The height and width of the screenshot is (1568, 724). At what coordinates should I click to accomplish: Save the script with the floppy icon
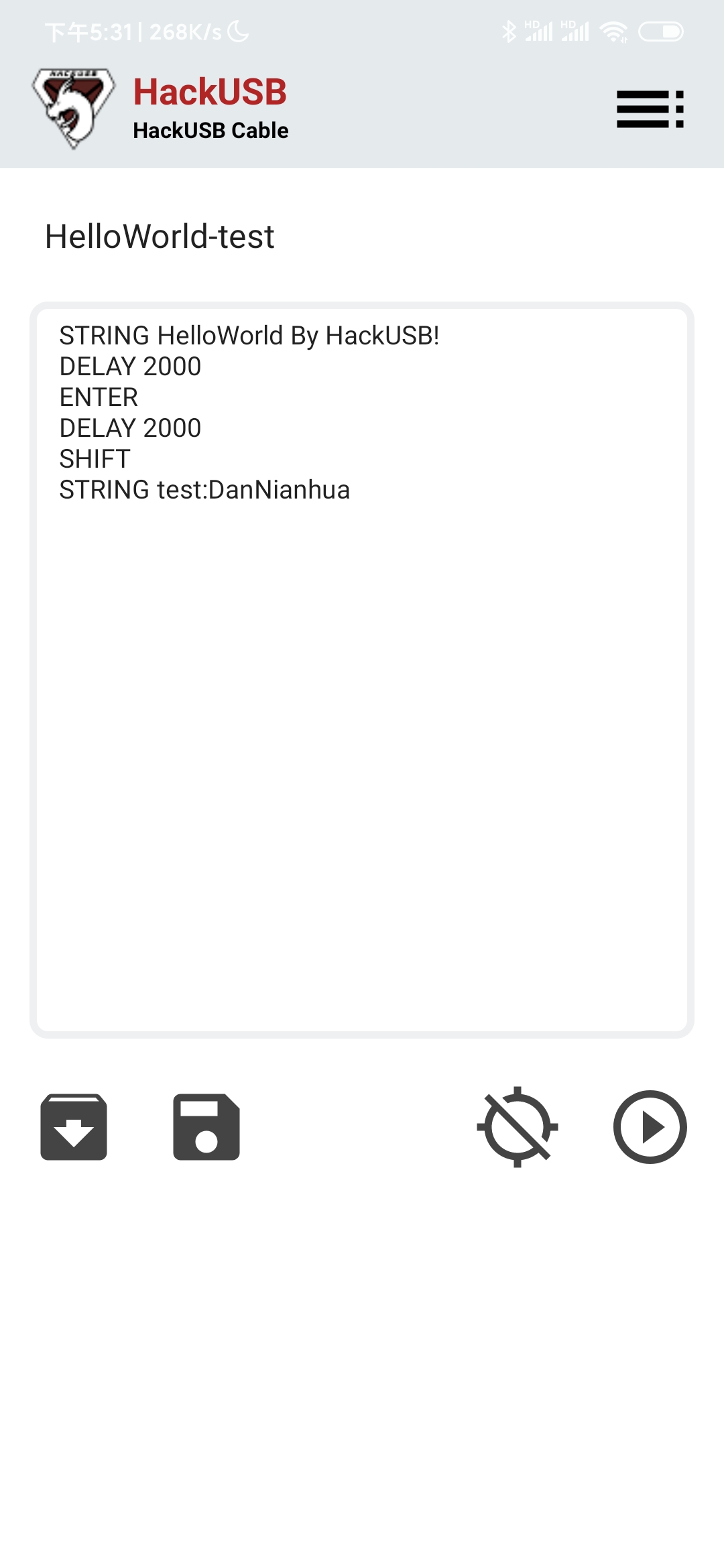click(206, 1127)
